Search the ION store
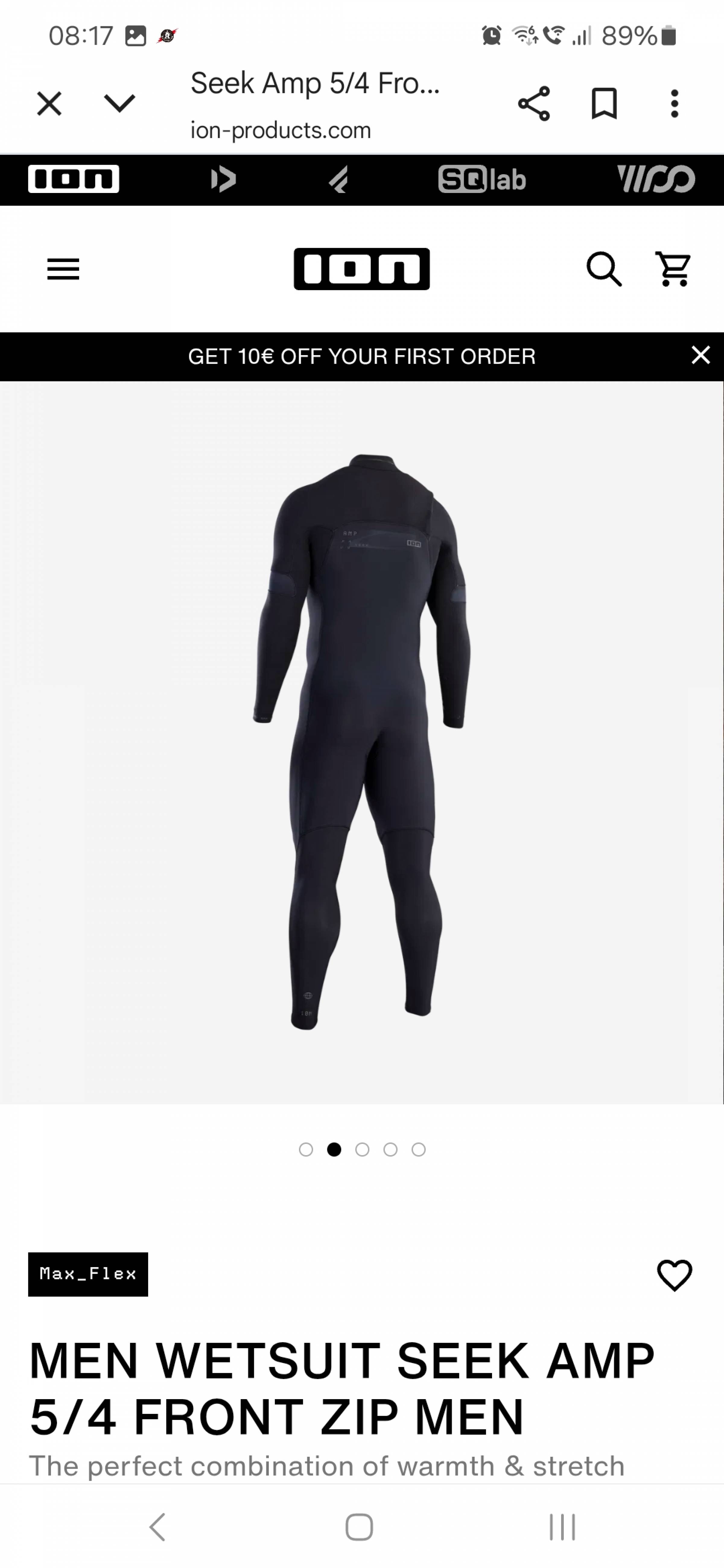This screenshot has height=1568, width=724. tap(603, 268)
